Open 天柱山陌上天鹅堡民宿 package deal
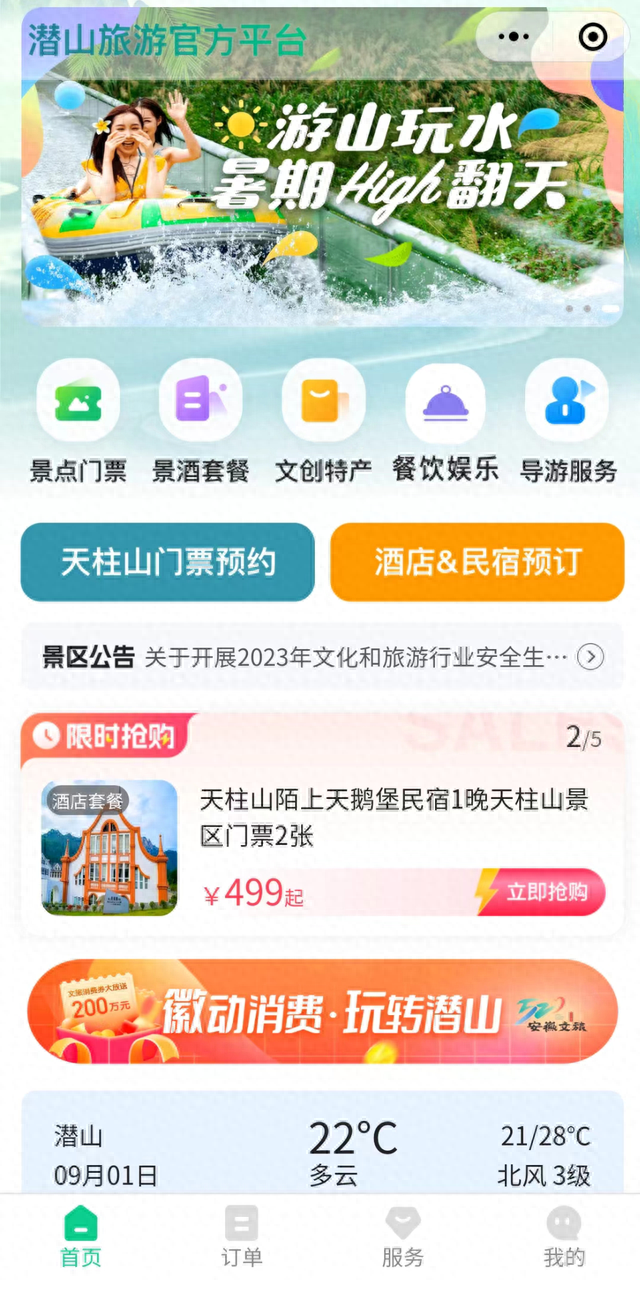The height and width of the screenshot is (1289, 640). coord(394,816)
